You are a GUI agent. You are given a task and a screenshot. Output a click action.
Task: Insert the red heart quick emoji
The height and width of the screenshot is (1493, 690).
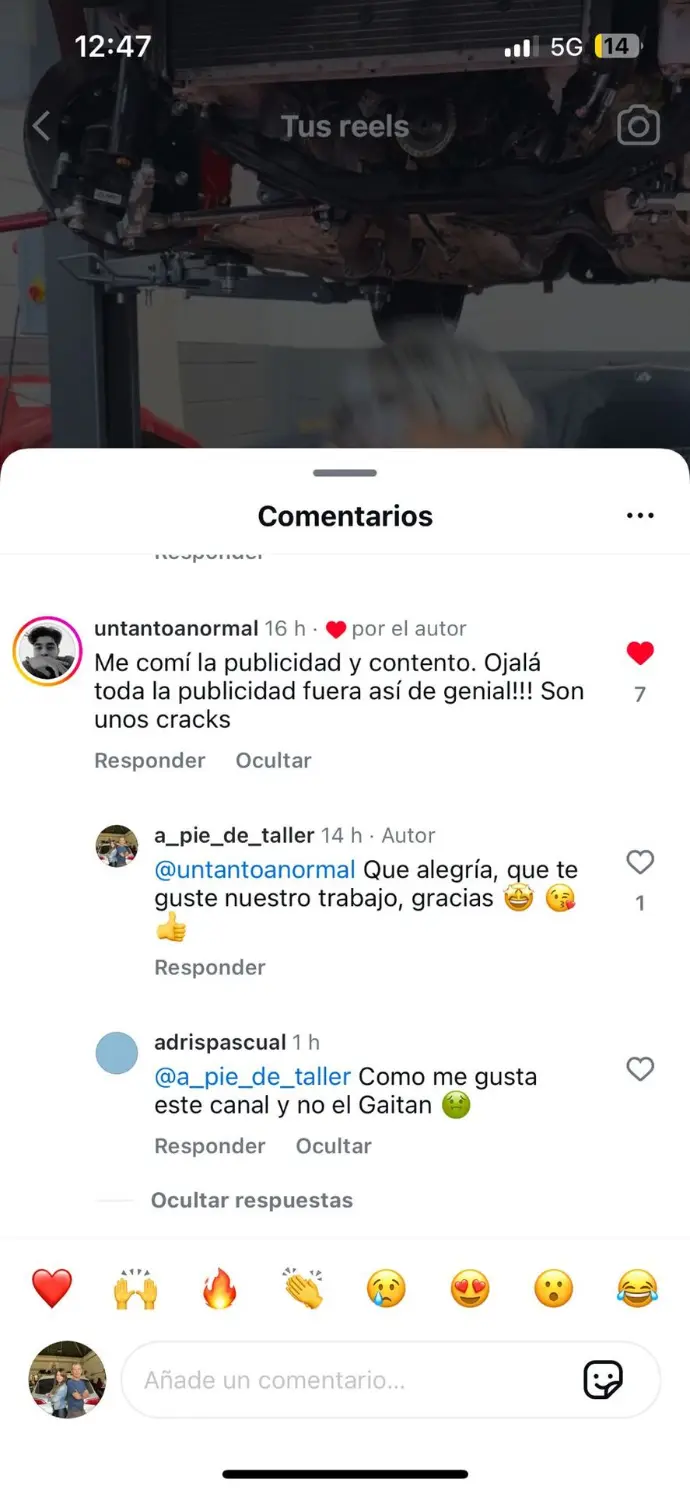52,1288
